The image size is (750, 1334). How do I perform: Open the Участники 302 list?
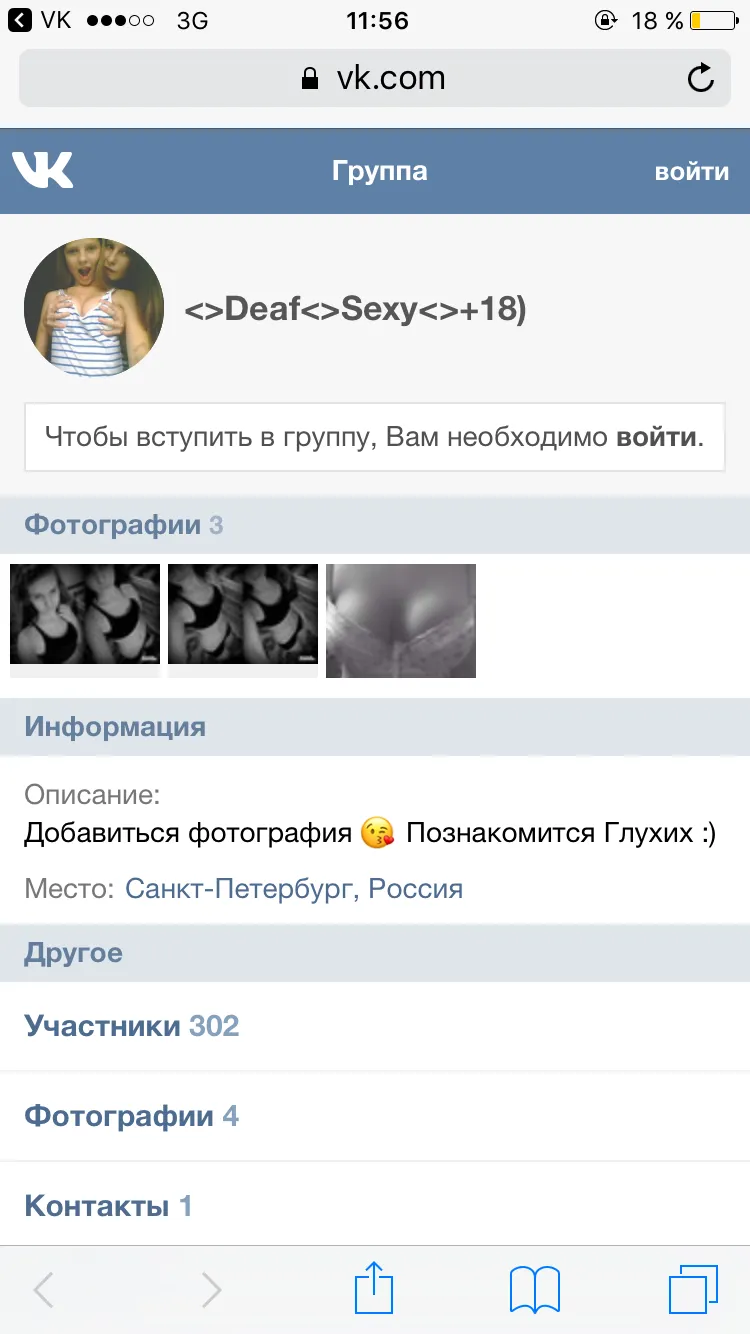375,1026
